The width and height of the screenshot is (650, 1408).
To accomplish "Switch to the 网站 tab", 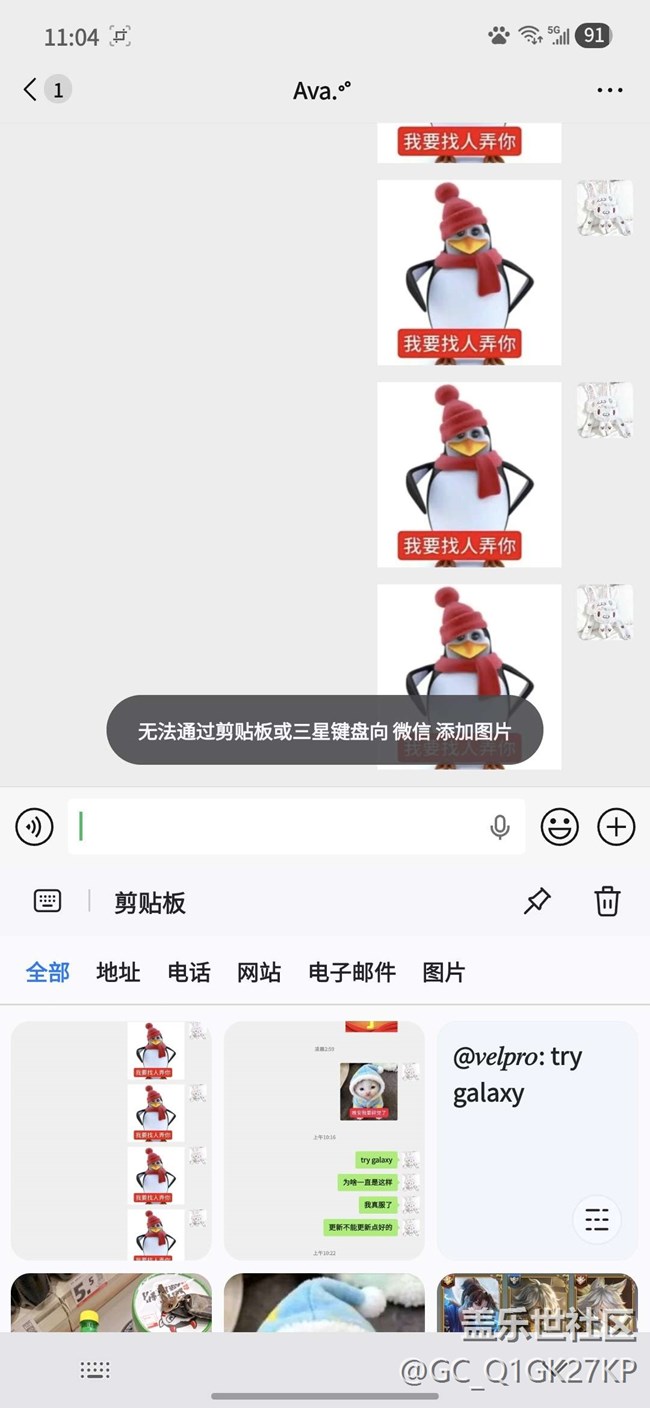I will (259, 972).
